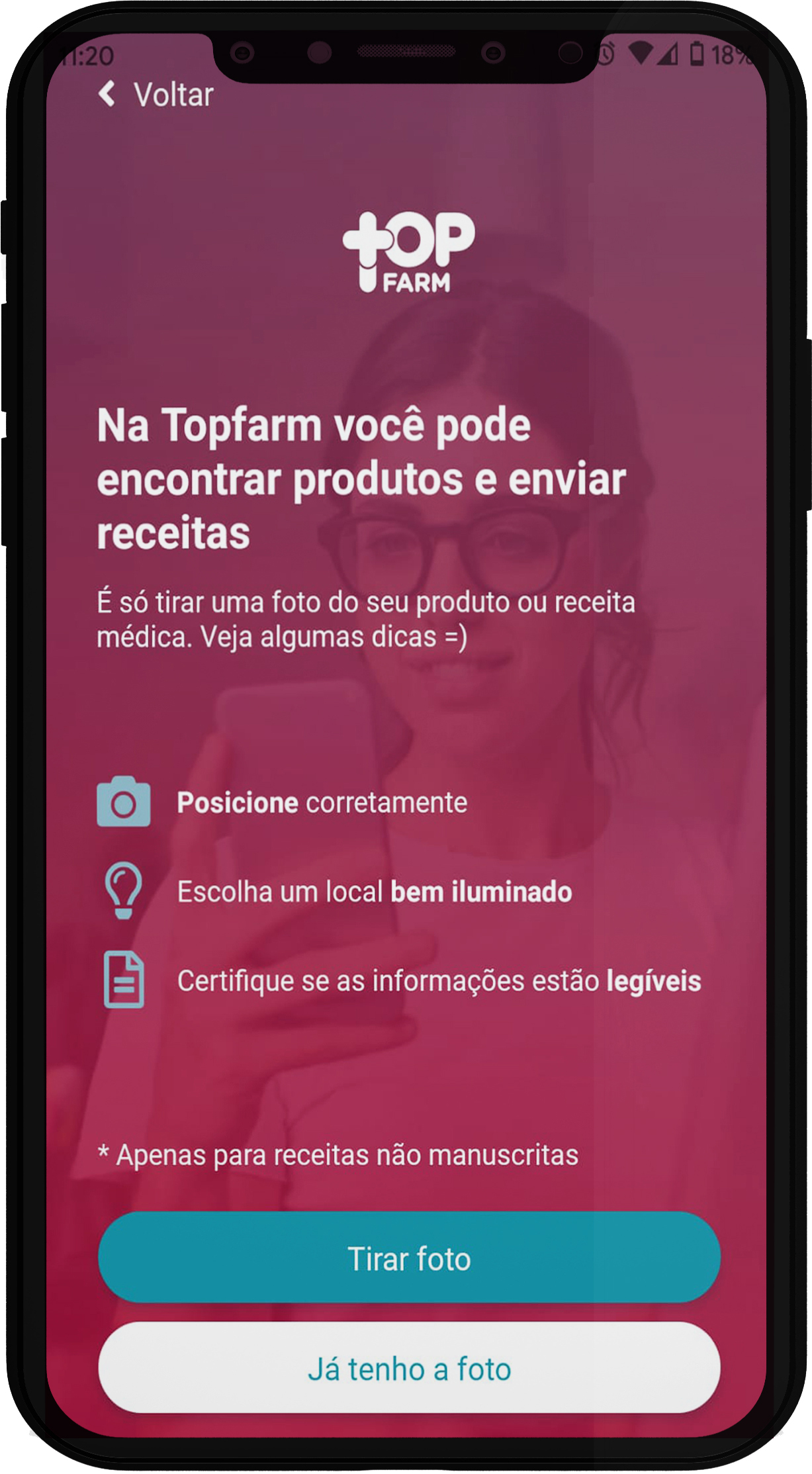Image resolution: width=812 pixels, height=1474 pixels.
Task: Select the camera icon beside Posicione corretamente
Action: [123, 804]
